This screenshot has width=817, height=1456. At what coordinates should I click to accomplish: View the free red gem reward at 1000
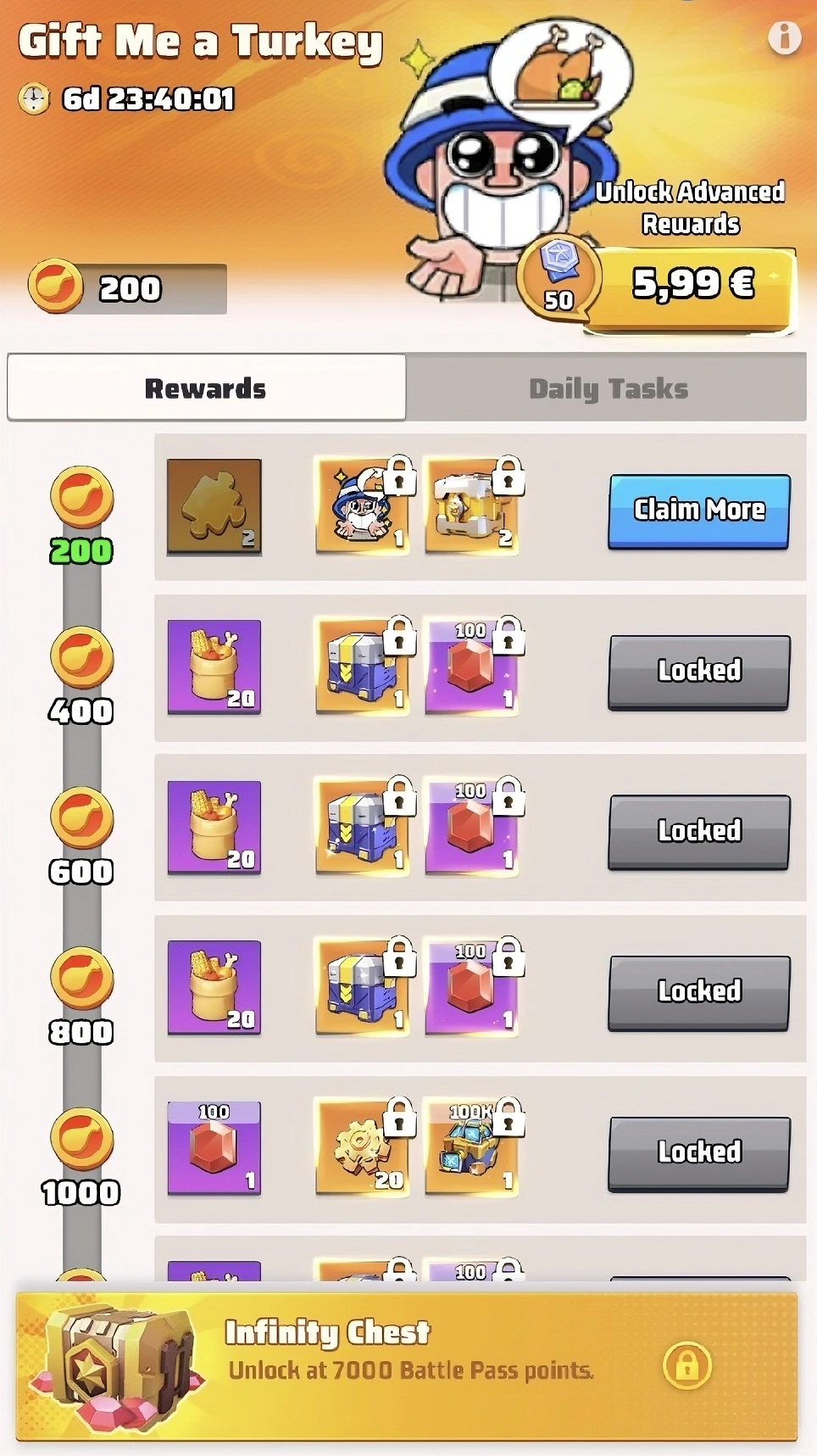click(x=214, y=1147)
